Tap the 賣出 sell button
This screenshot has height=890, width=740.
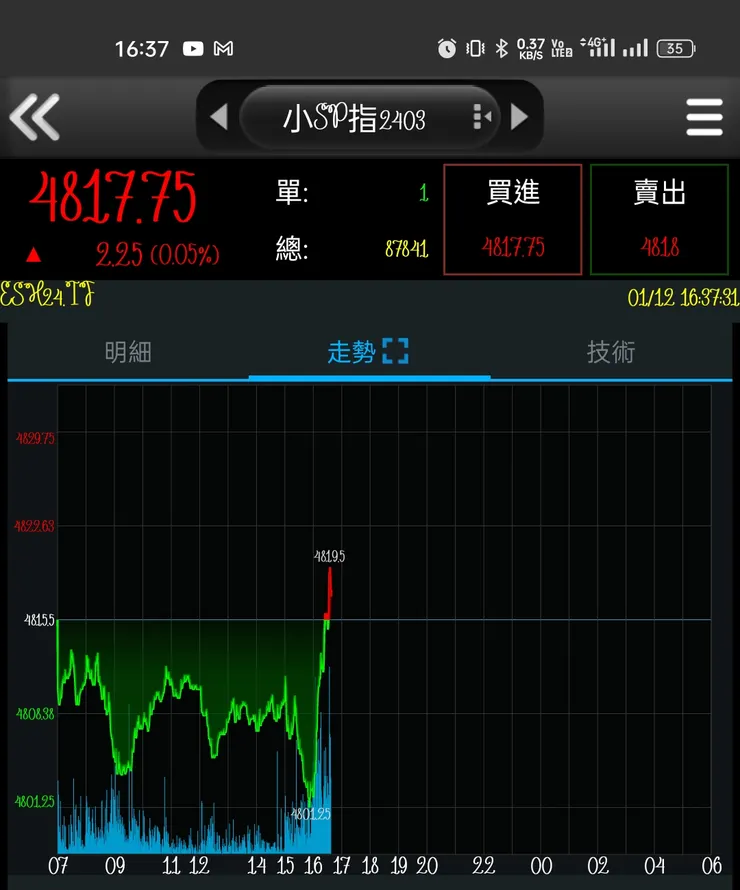coord(660,218)
